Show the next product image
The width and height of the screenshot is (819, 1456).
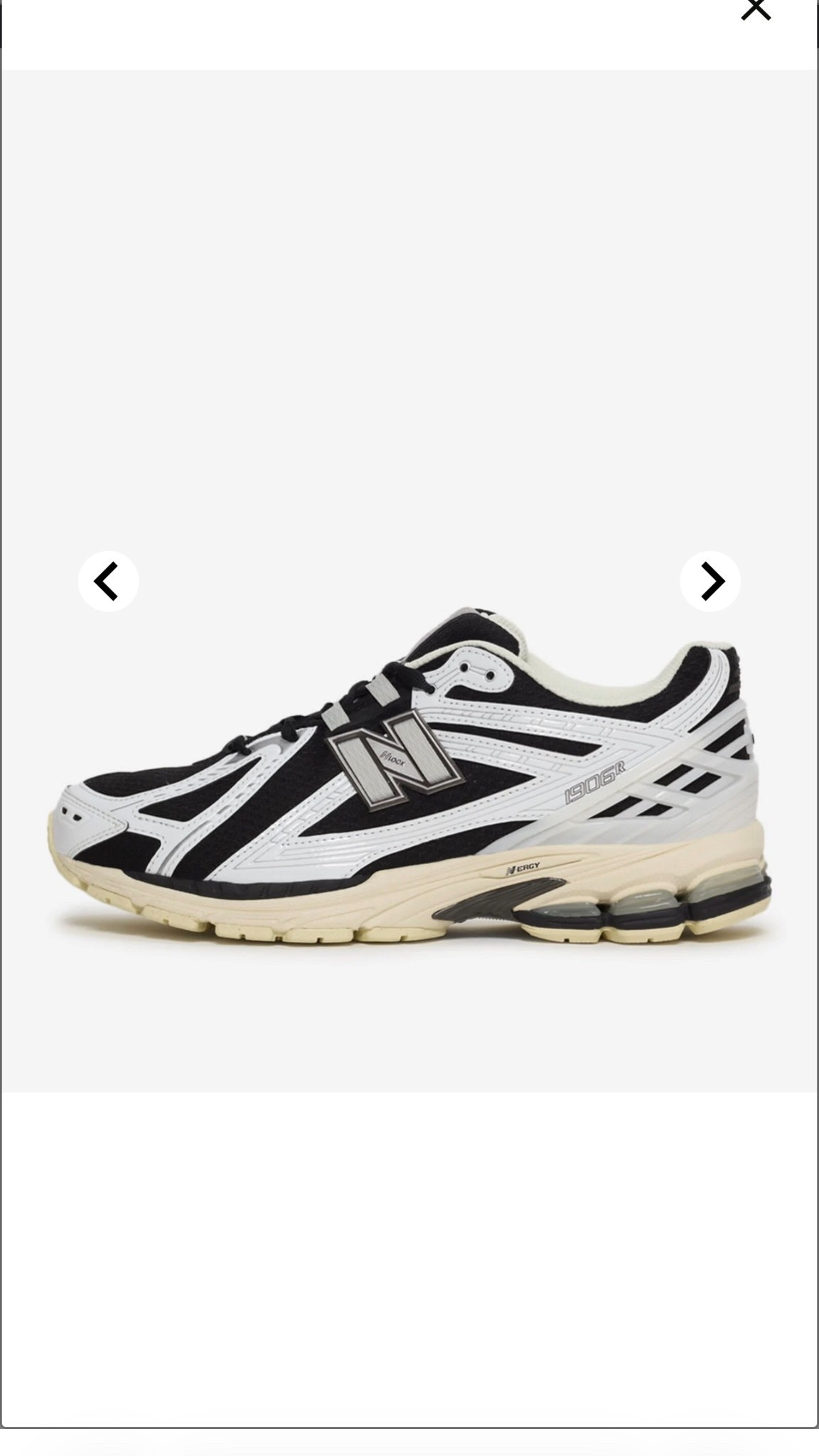pos(710,582)
